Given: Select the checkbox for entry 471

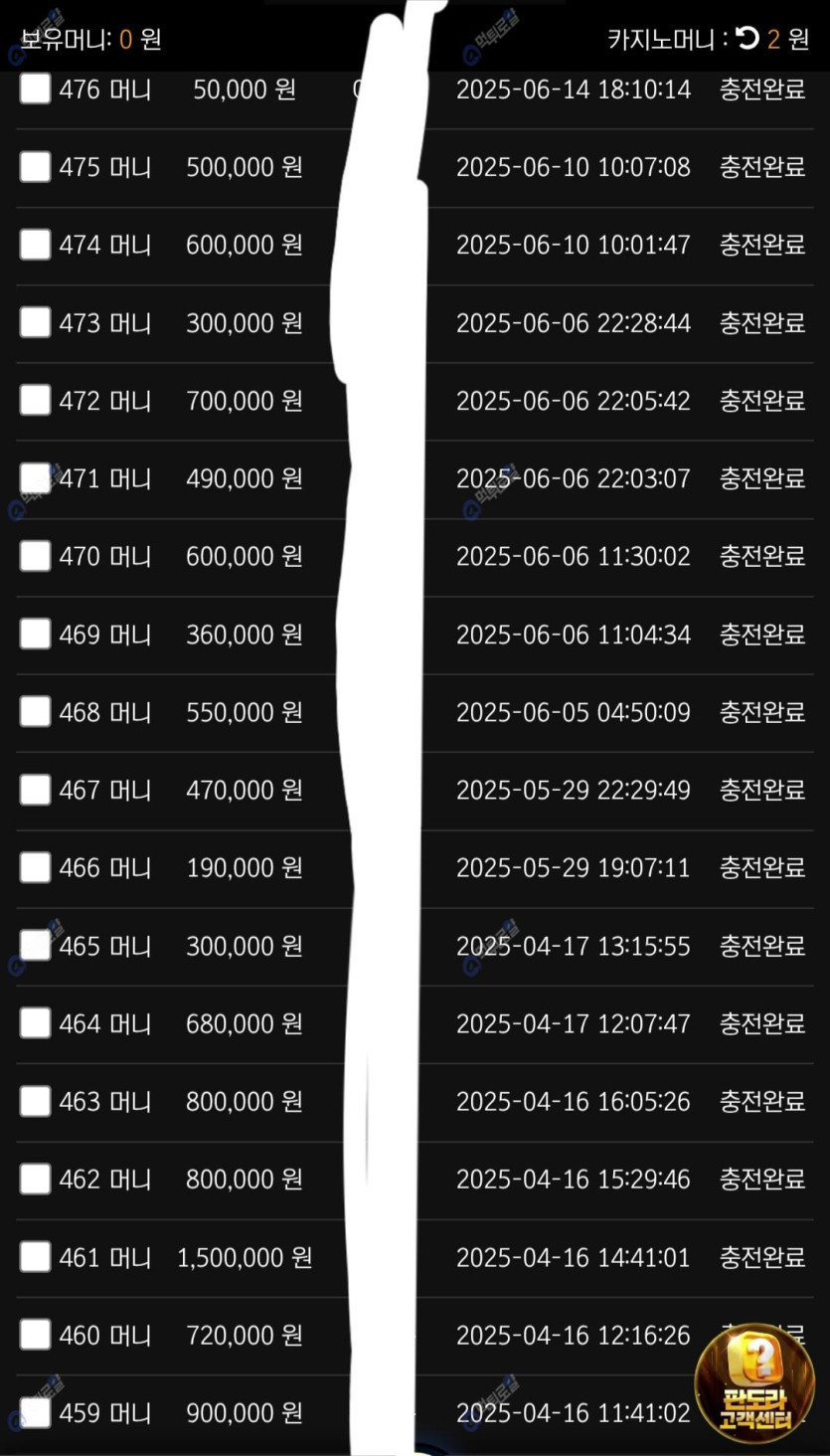Looking at the screenshot, I should [x=36, y=478].
